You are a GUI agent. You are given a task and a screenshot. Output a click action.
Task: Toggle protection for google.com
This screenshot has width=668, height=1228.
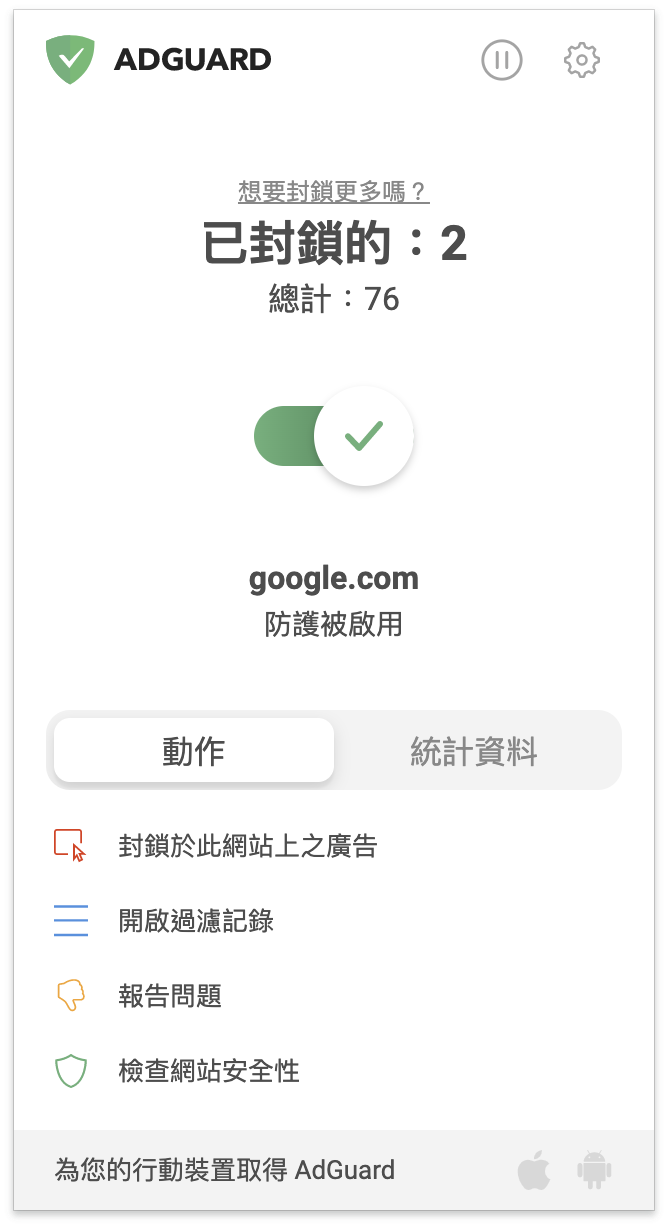(334, 436)
